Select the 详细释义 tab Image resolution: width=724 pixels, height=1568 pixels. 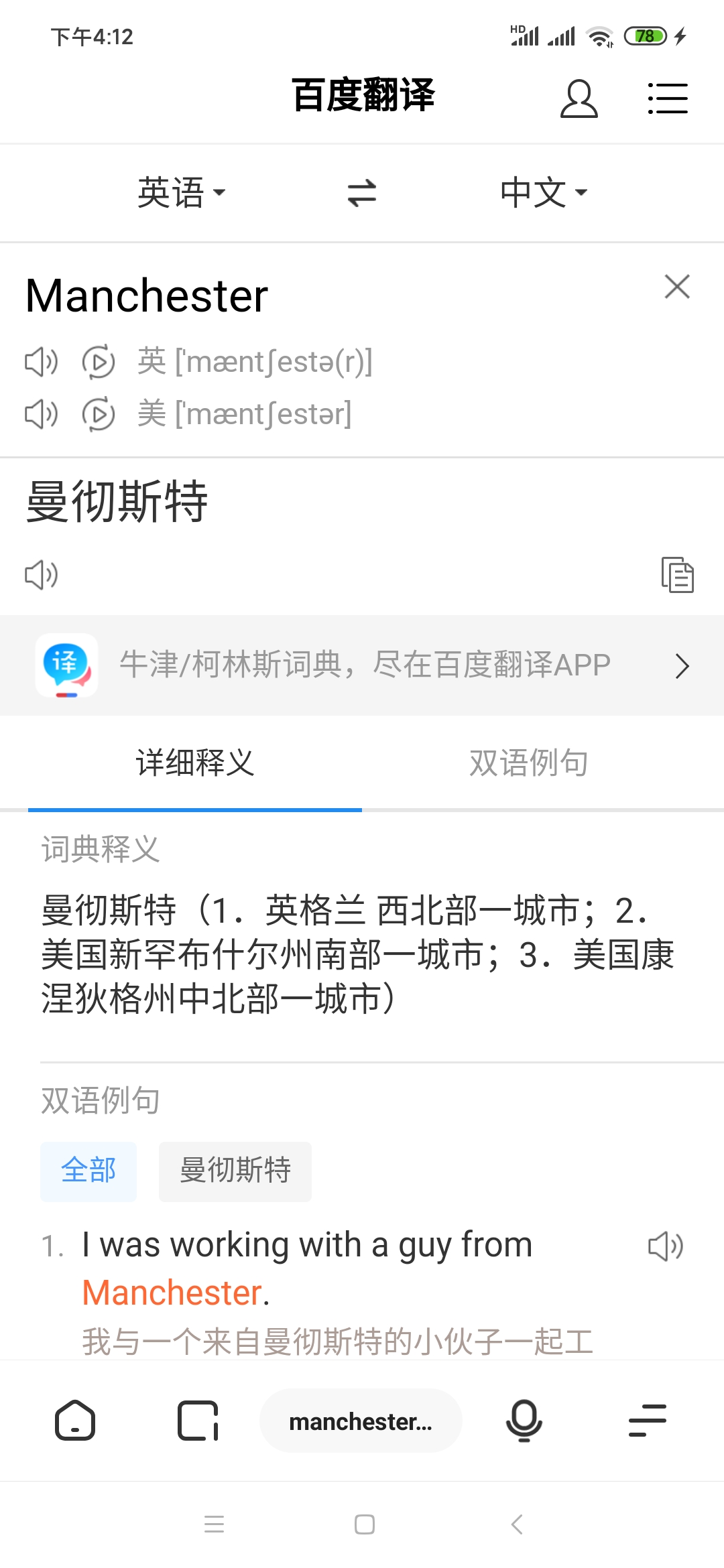(195, 763)
